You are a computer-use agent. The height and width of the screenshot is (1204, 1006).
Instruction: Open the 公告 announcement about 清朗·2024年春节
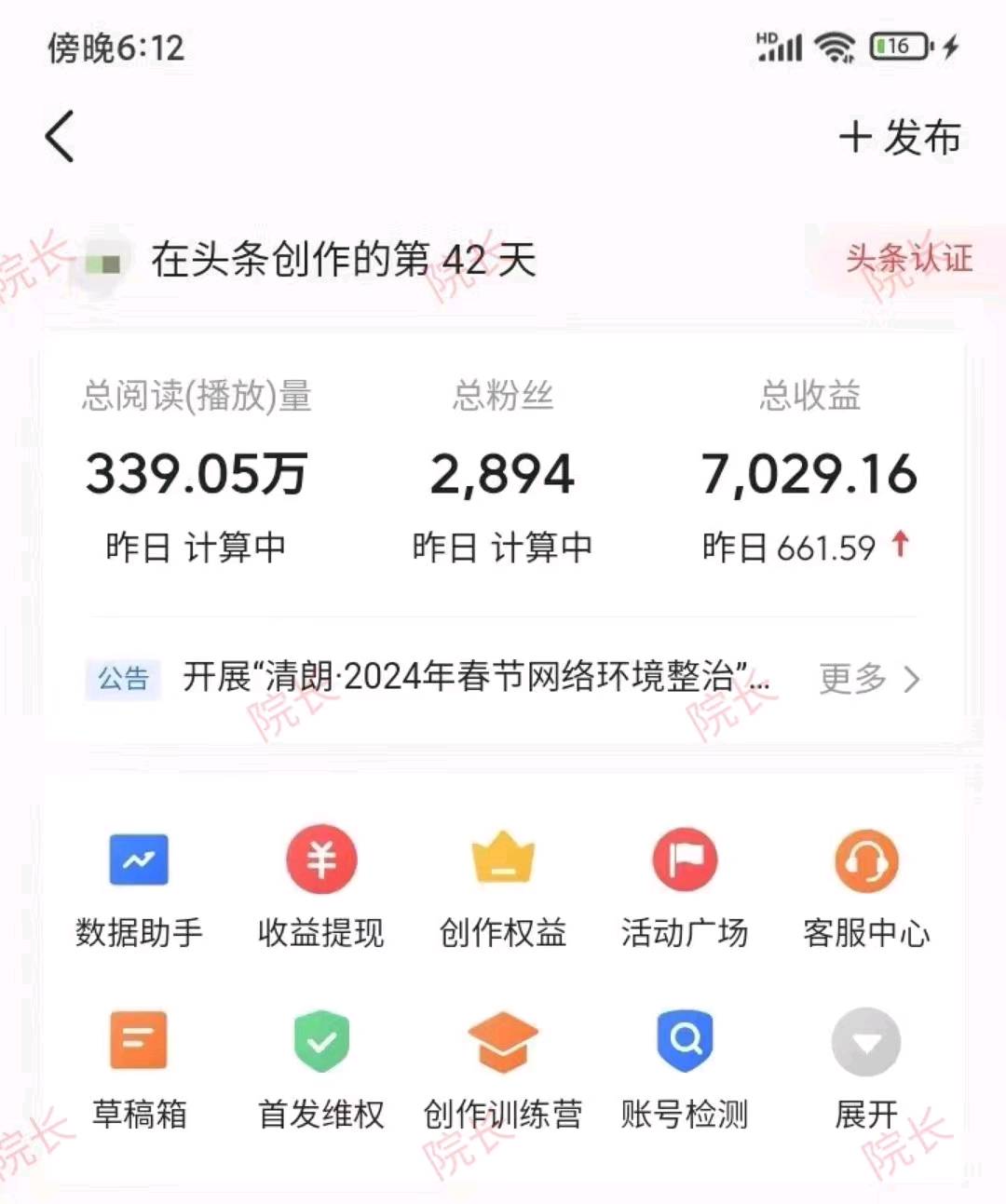[x=475, y=677]
